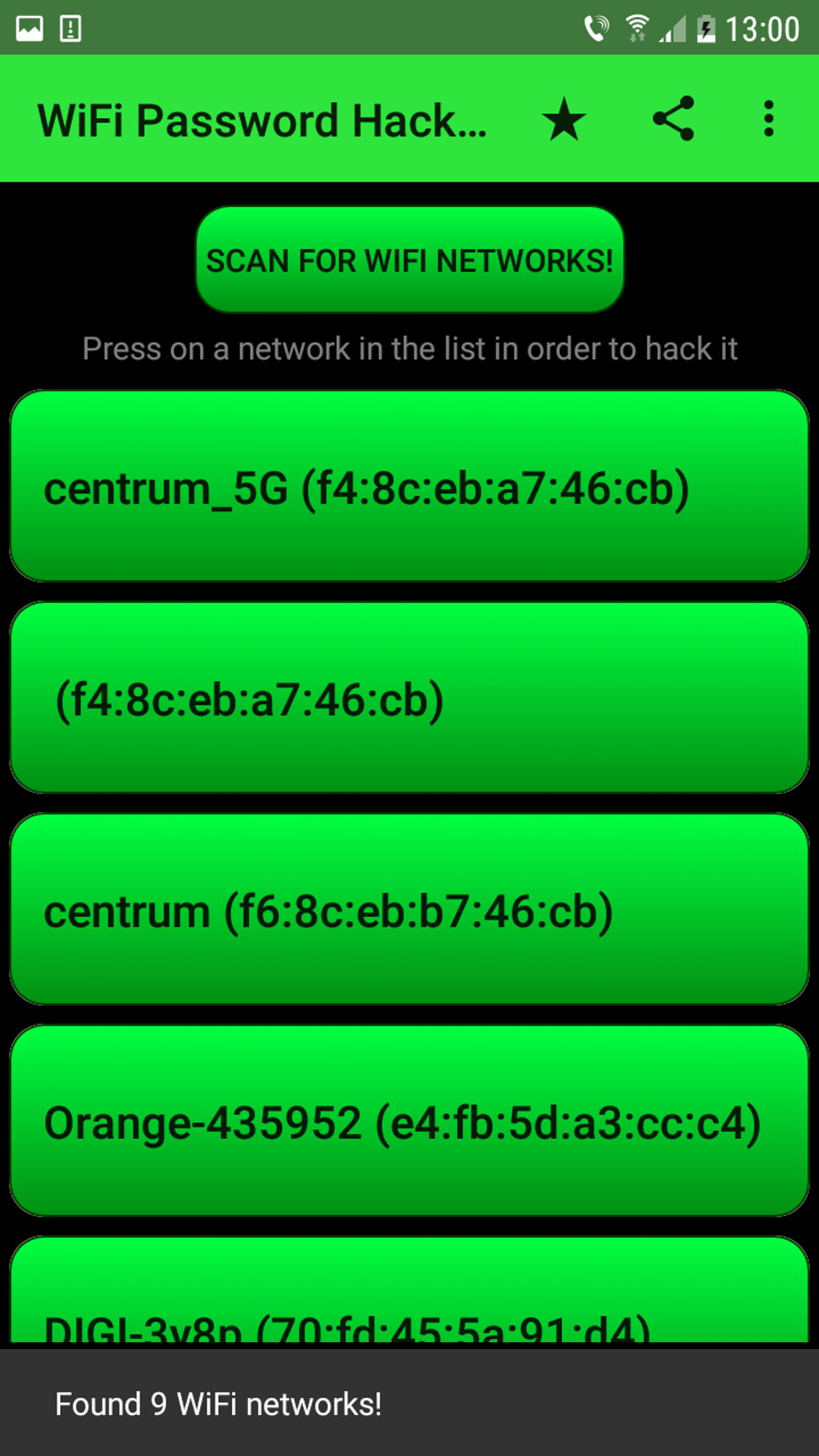Screen dimensions: 819x1456
Task: Open the overflow menu
Action: (x=768, y=120)
